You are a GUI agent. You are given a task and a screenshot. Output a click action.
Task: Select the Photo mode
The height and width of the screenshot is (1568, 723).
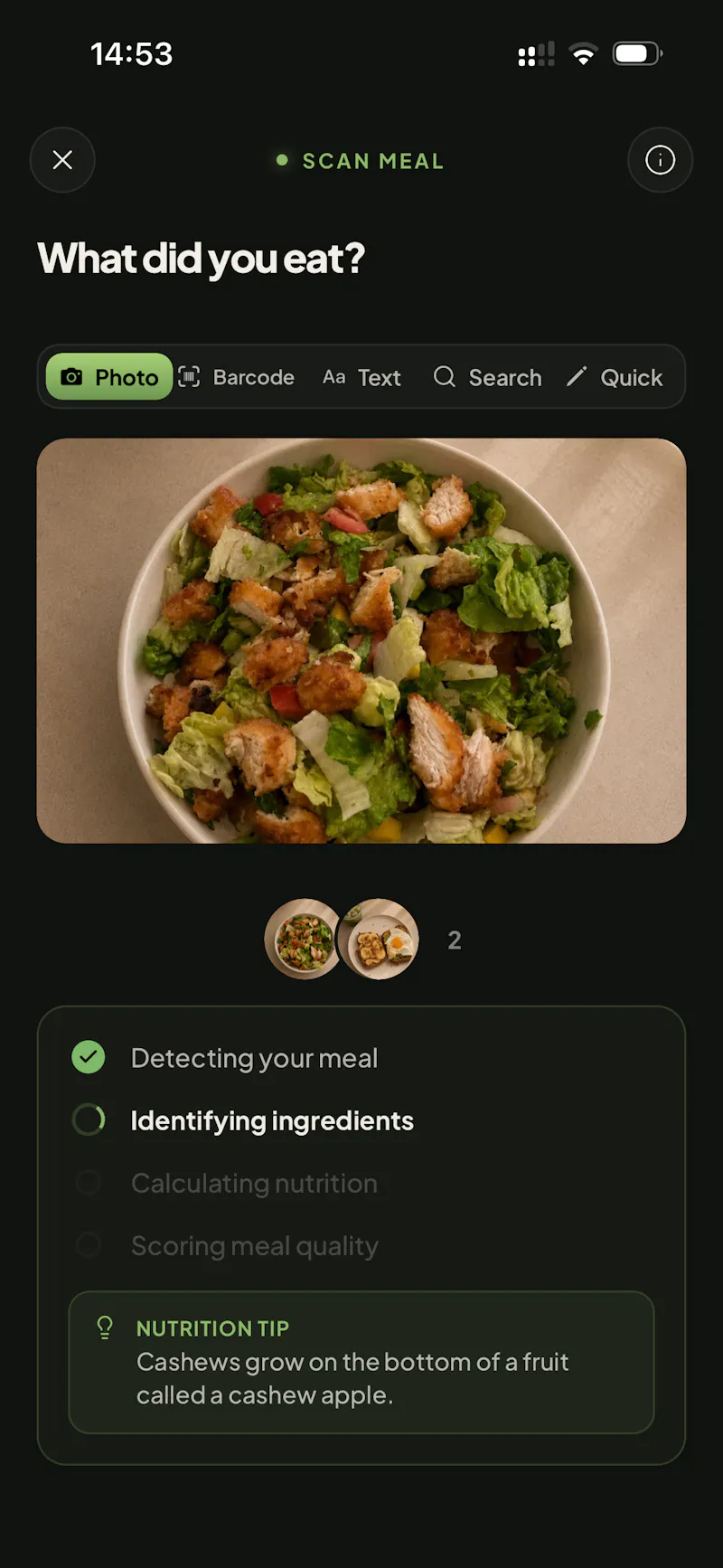[x=109, y=377]
